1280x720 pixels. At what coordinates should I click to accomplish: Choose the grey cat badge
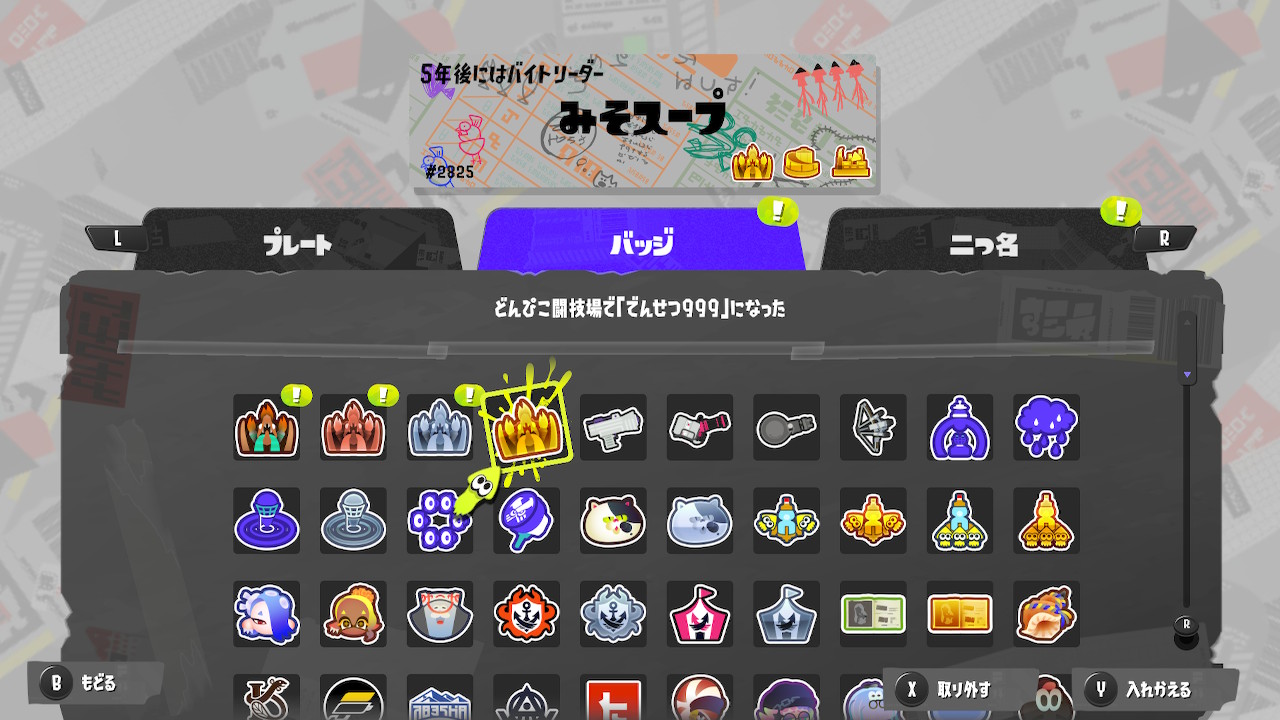(700, 520)
